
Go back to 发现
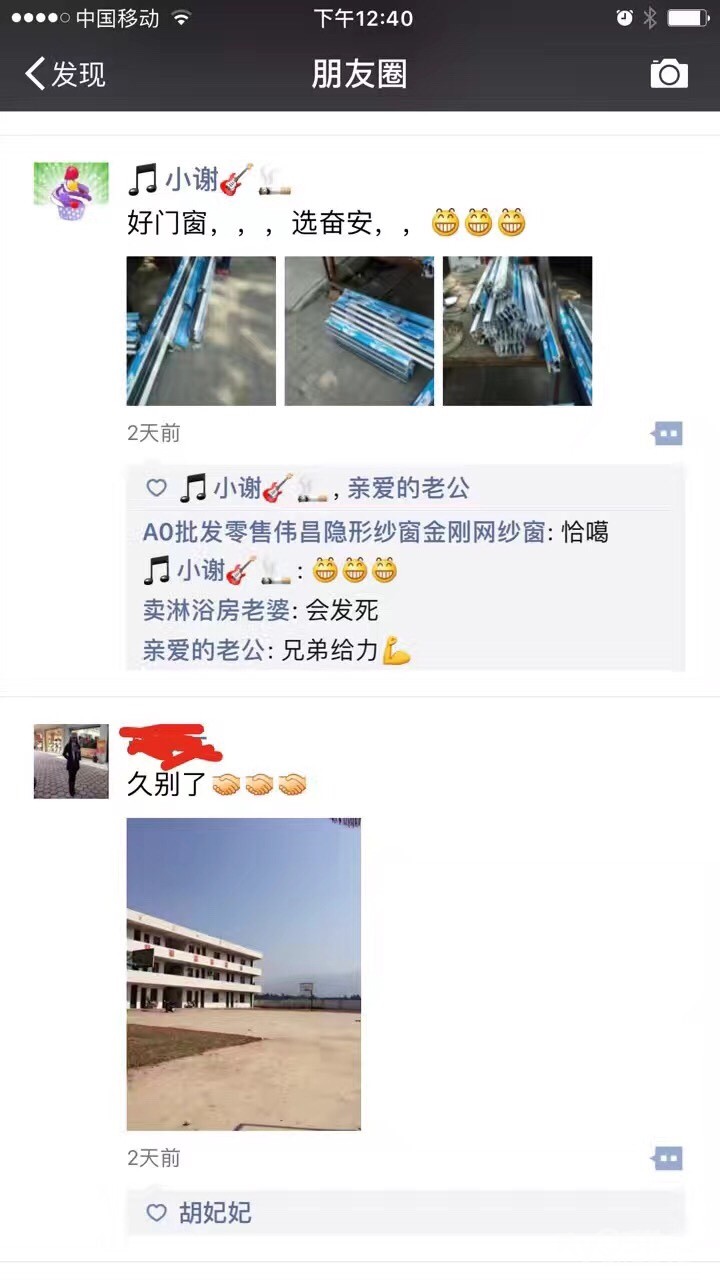66,74
